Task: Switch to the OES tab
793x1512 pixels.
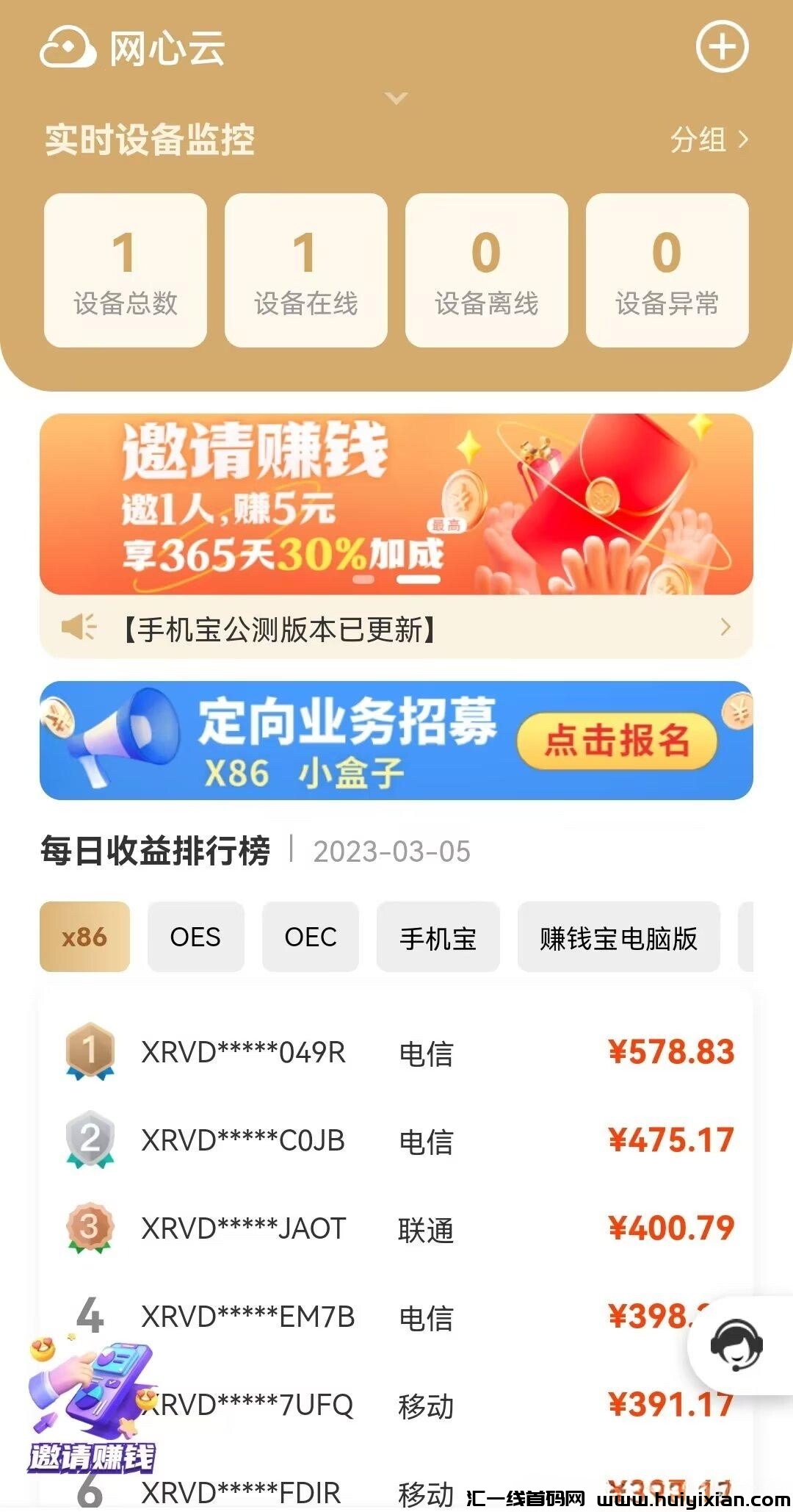Action: point(195,937)
